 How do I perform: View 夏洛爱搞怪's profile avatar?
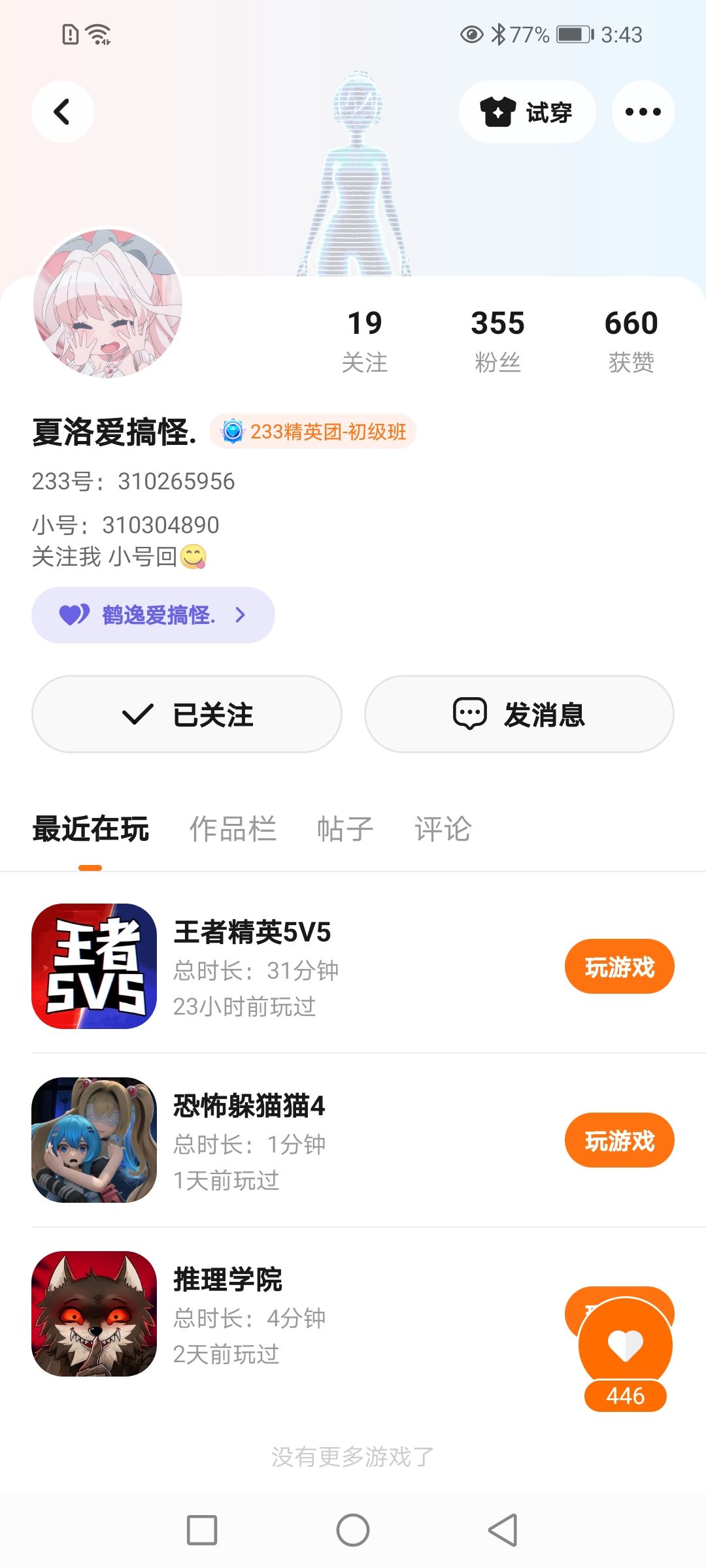point(108,303)
